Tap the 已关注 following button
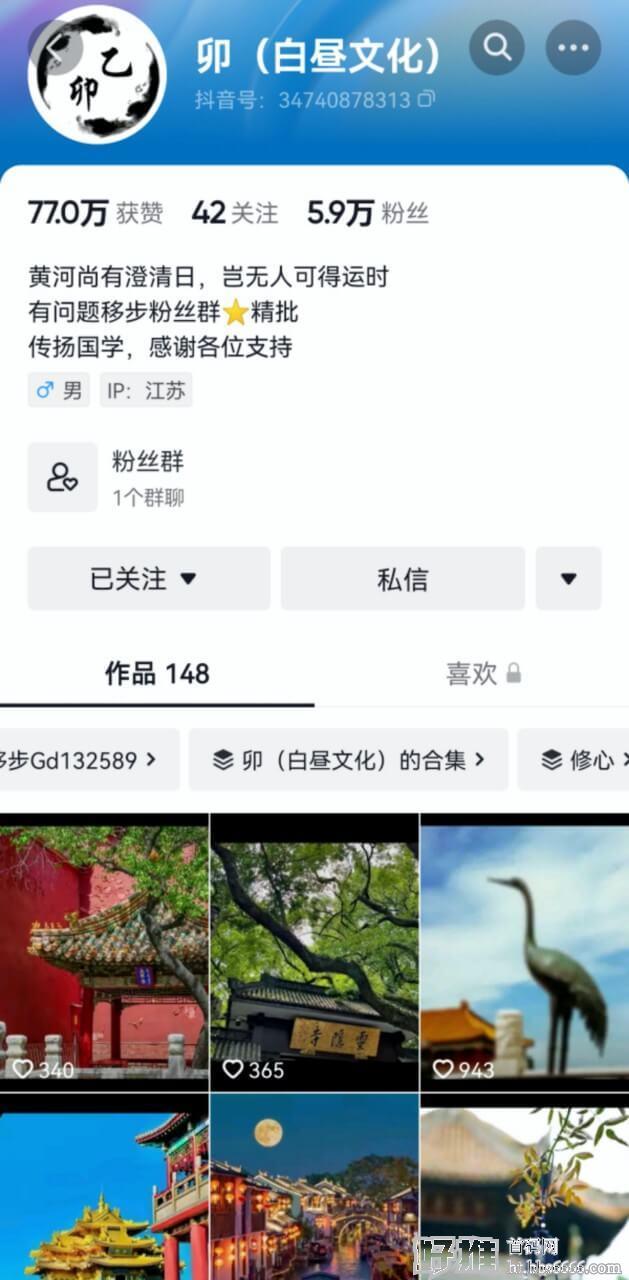The height and width of the screenshot is (1280, 629). pos(149,578)
